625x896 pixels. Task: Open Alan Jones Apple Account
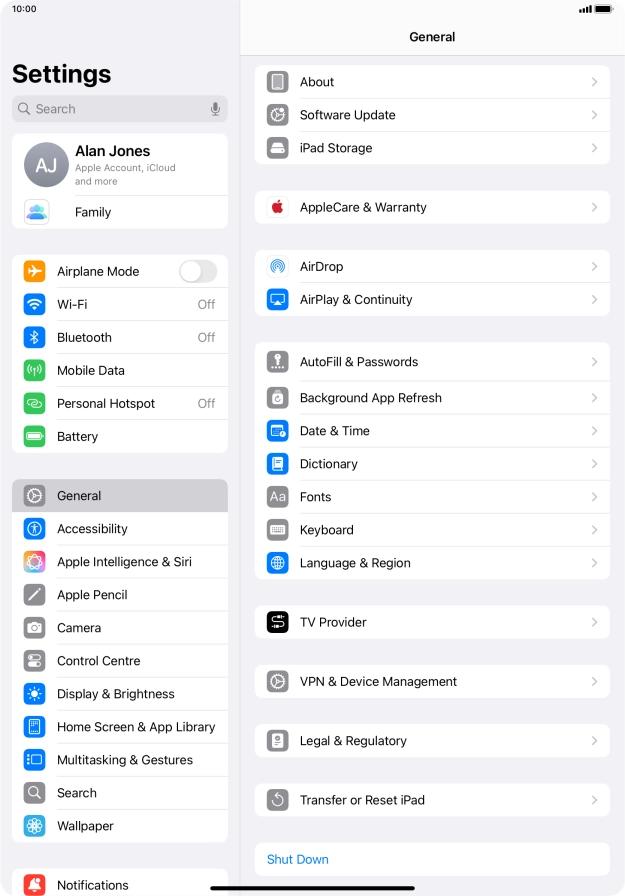pyautogui.click(x=120, y=165)
